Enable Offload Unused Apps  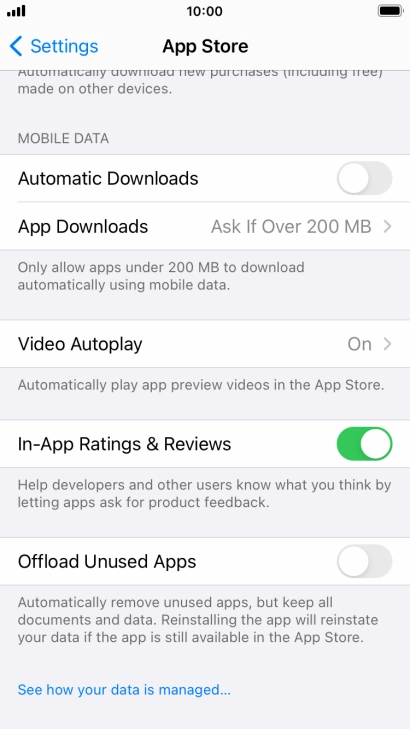364,562
